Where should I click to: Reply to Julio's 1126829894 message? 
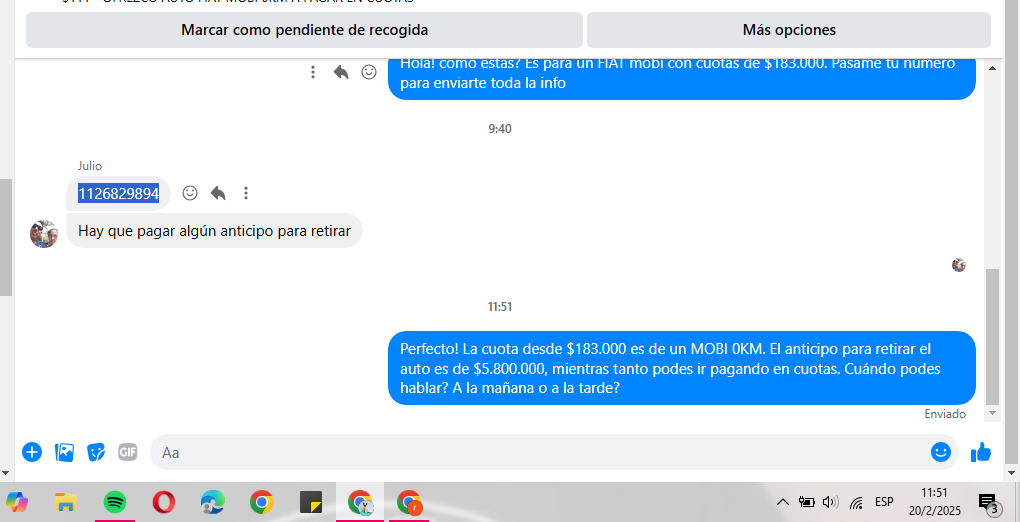(218, 193)
